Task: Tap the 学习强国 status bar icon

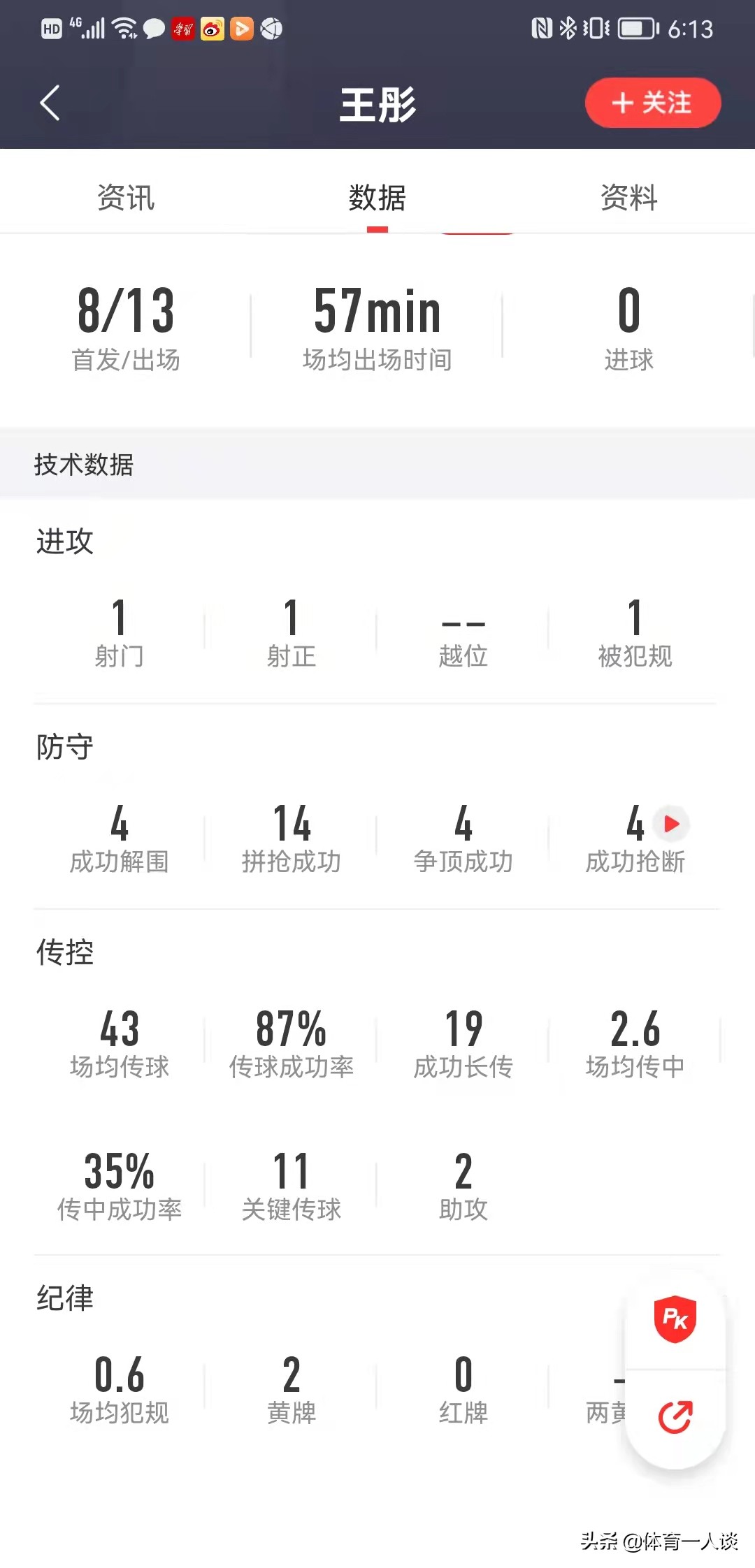Action: coord(182,29)
